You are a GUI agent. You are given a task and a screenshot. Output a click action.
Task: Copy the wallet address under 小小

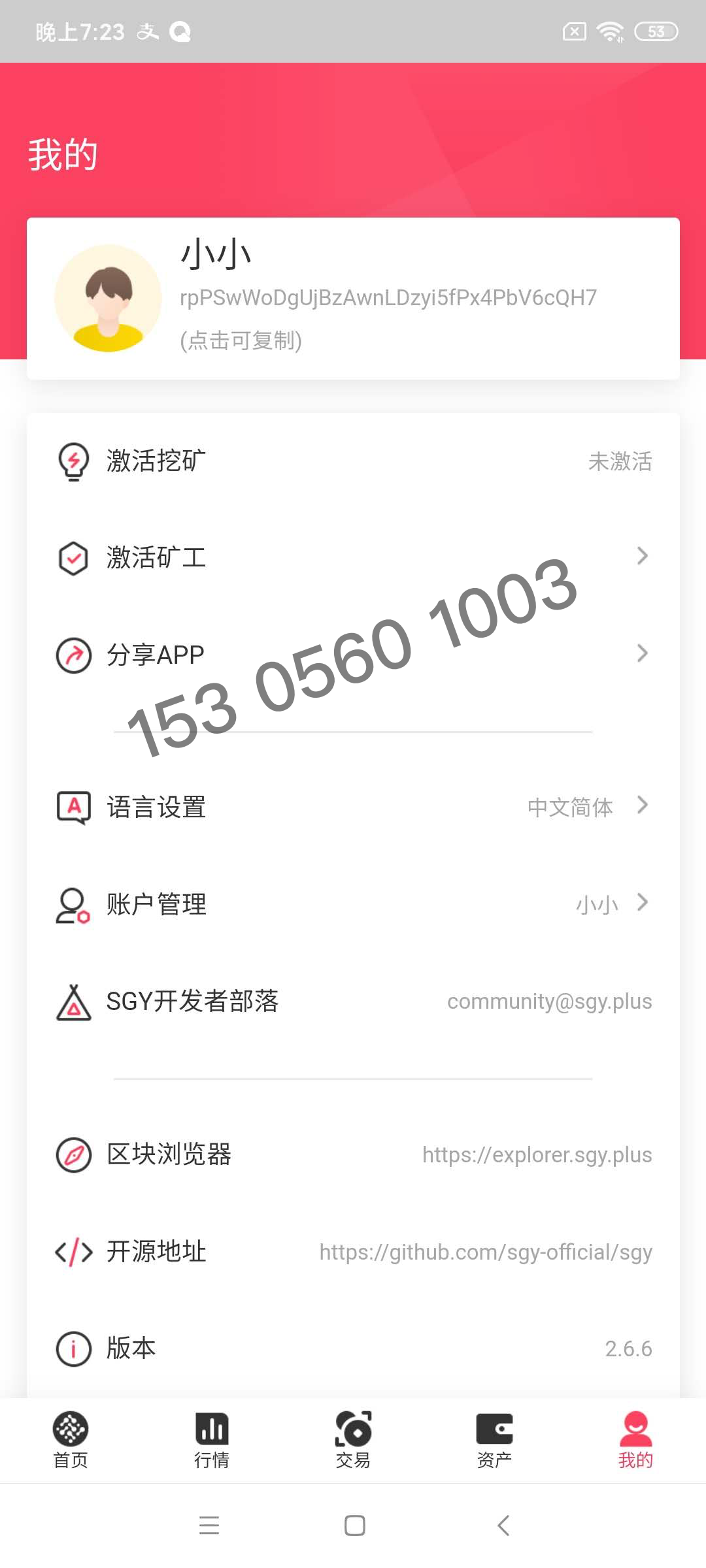click(x=388, y=299)
